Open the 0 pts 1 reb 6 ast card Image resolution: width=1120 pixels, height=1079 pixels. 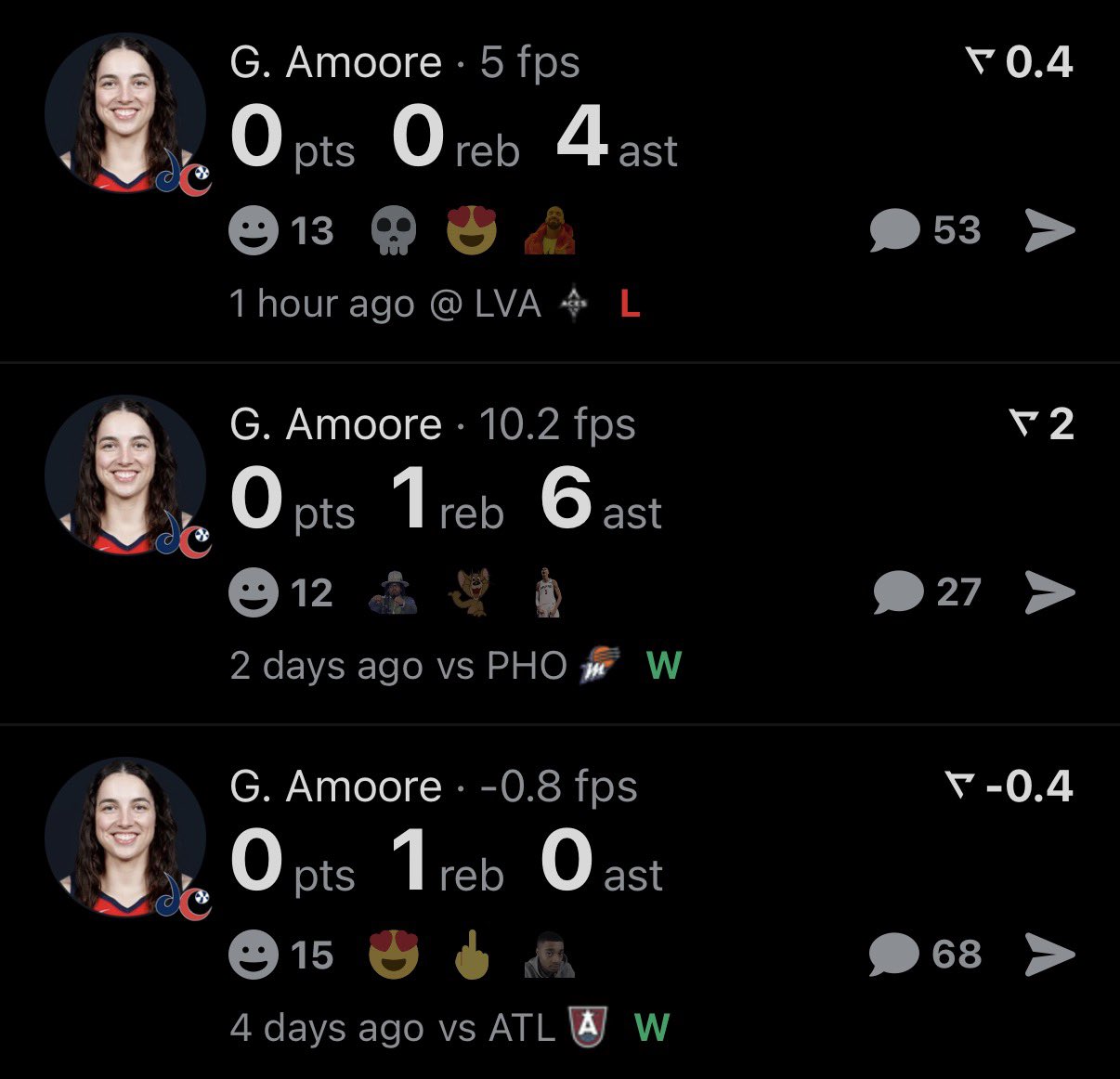pos(560,543)
